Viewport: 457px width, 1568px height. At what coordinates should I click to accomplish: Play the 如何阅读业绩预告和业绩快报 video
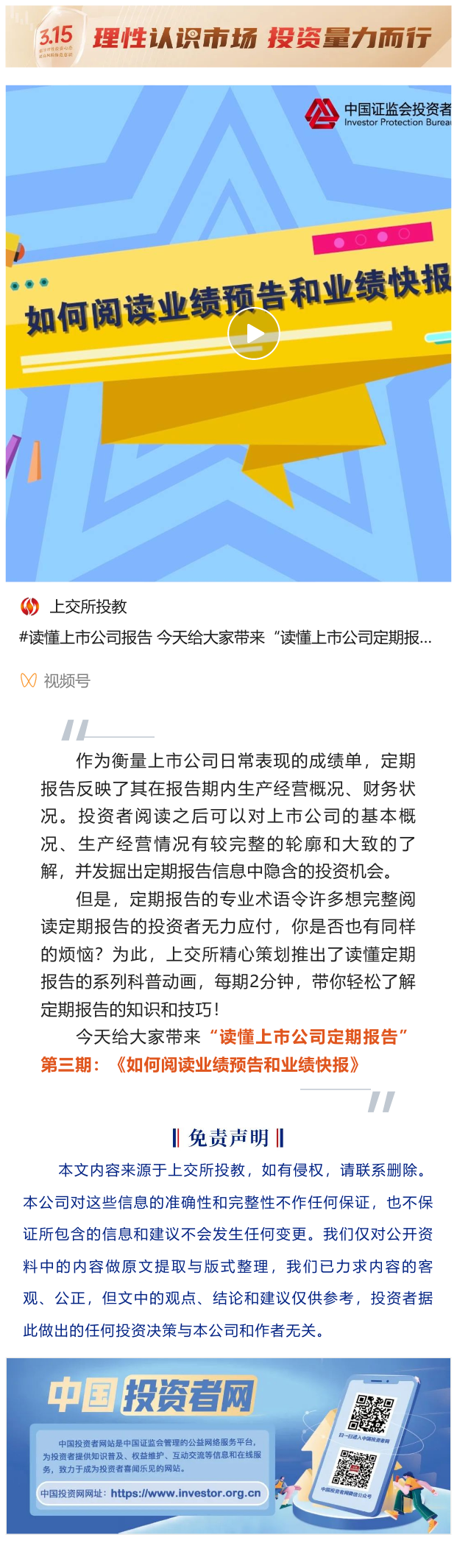pyautogui.click(x=253, y=333)
